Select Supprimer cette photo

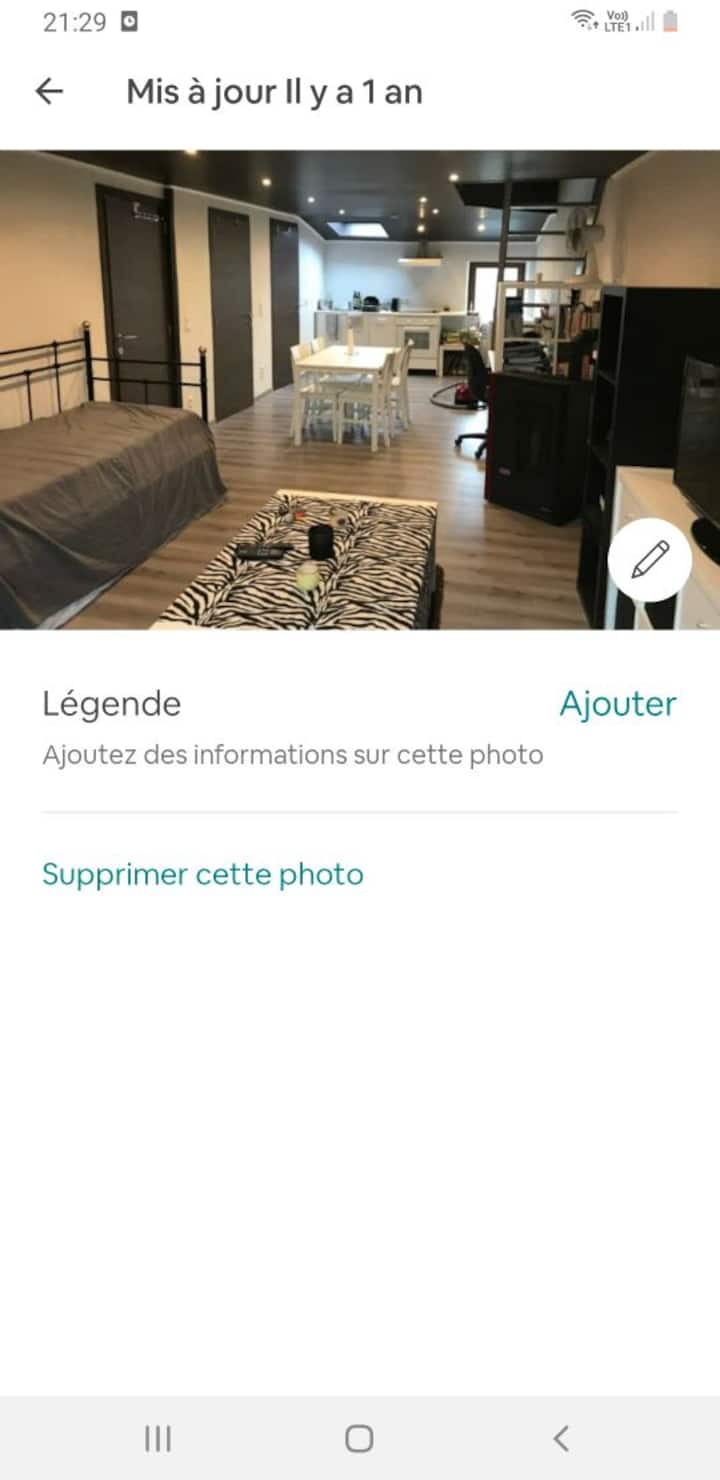(201, 874)
